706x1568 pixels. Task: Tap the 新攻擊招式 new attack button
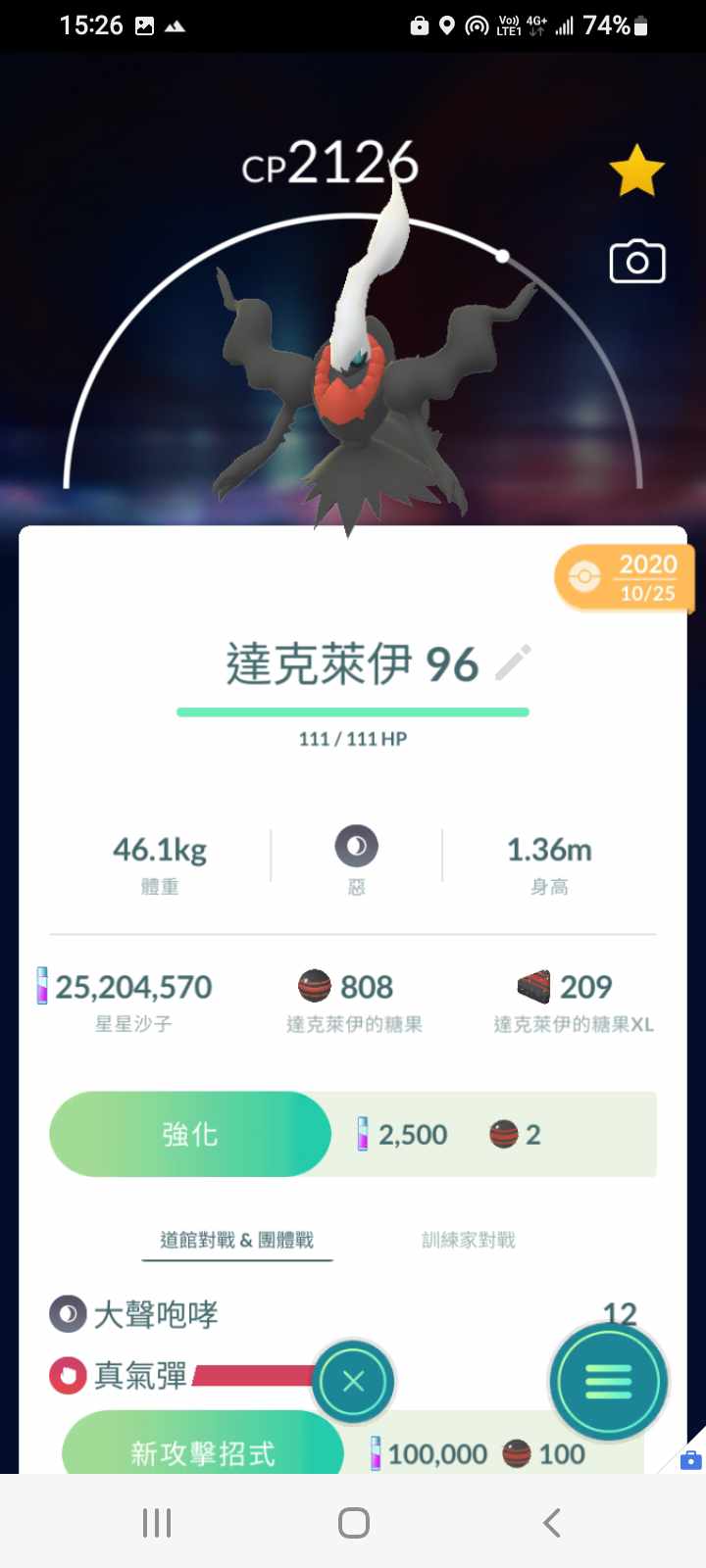click(x=203, y=1452)
